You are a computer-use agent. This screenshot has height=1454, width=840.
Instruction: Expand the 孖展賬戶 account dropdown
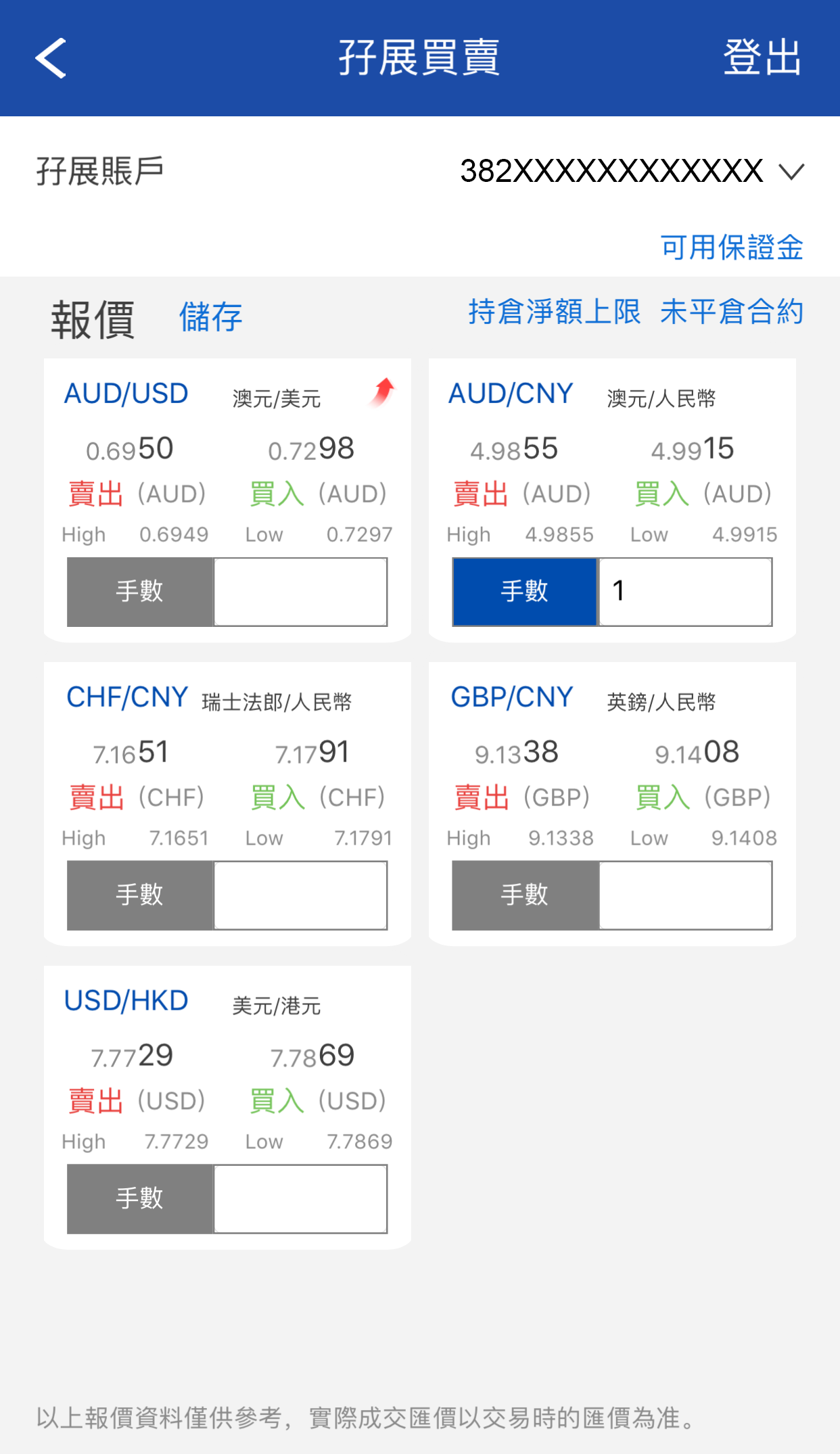coord(791,172)
